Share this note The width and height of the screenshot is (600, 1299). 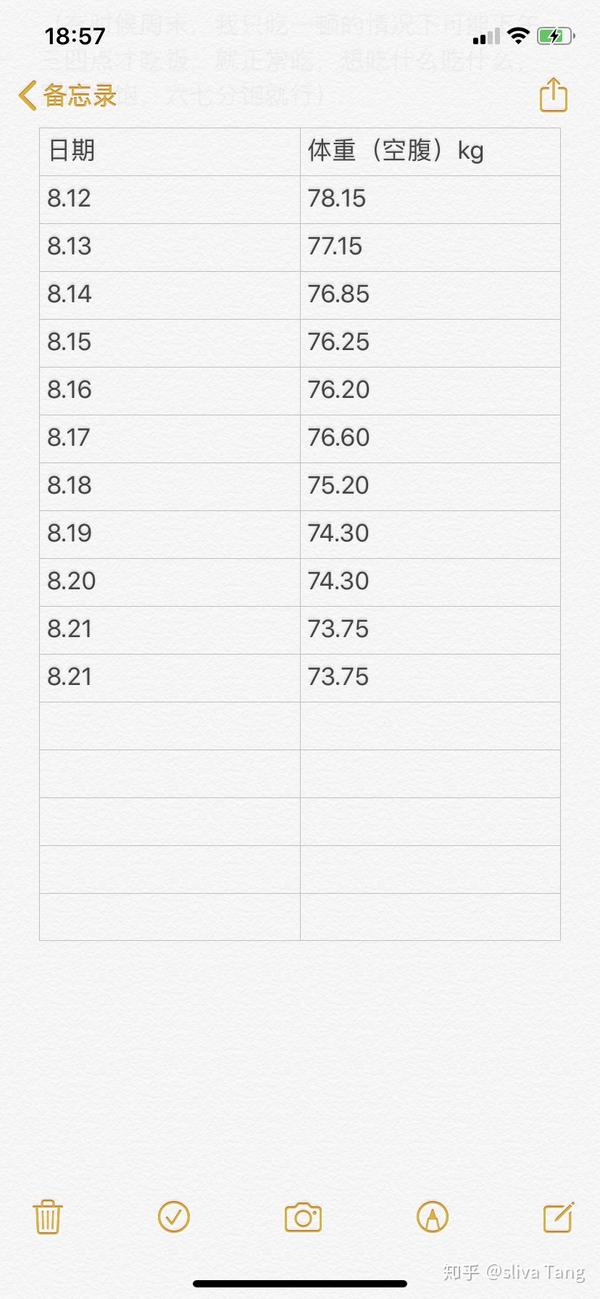[553, 96]
